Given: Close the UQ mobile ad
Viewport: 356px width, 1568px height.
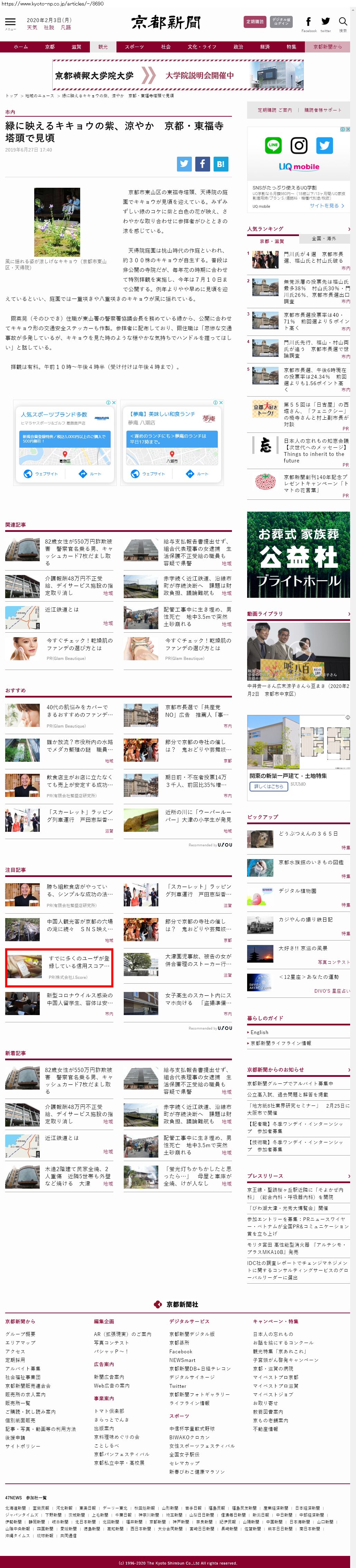Looking at the screenshot, I should [347, 129].
